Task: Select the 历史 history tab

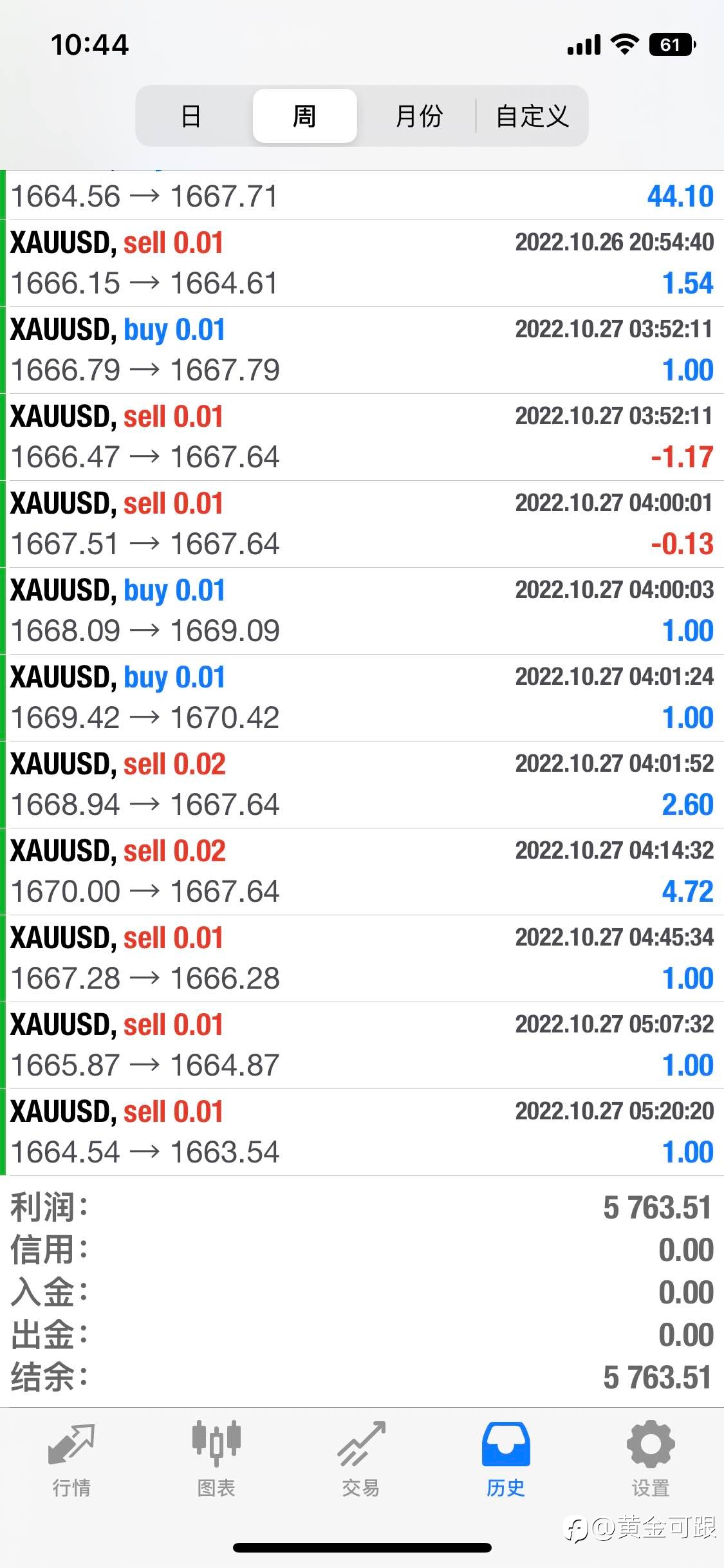Action: tap(506, 1461)
